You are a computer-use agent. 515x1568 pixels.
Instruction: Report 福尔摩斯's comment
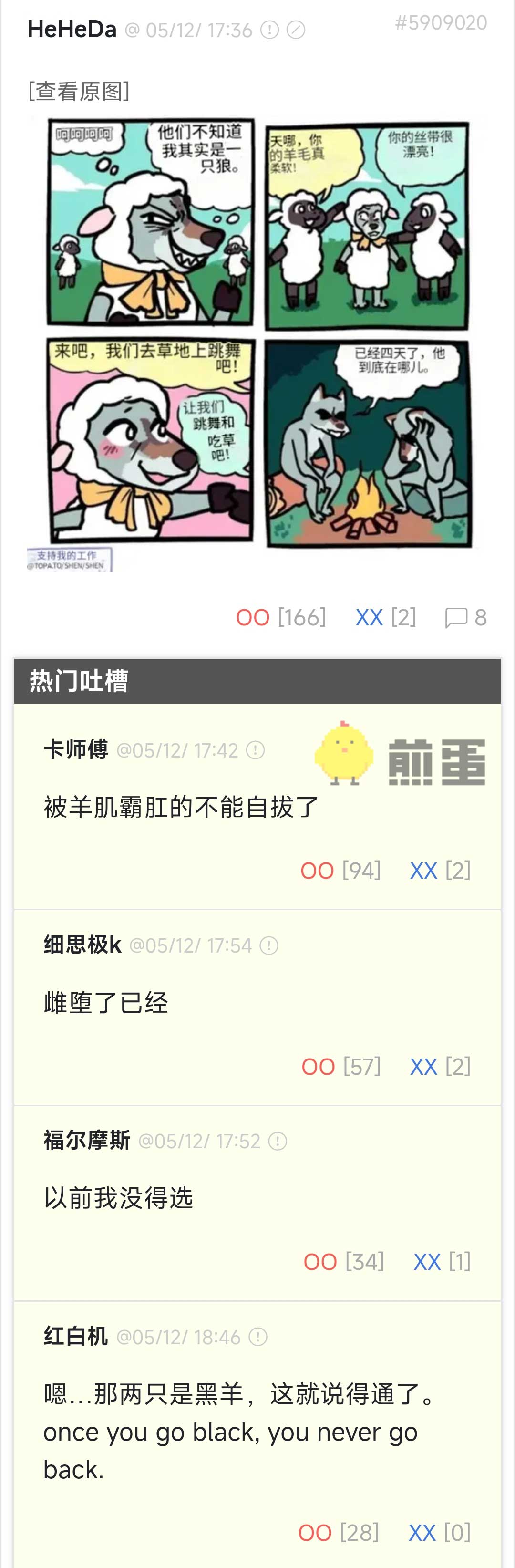tap(278, 1141)
